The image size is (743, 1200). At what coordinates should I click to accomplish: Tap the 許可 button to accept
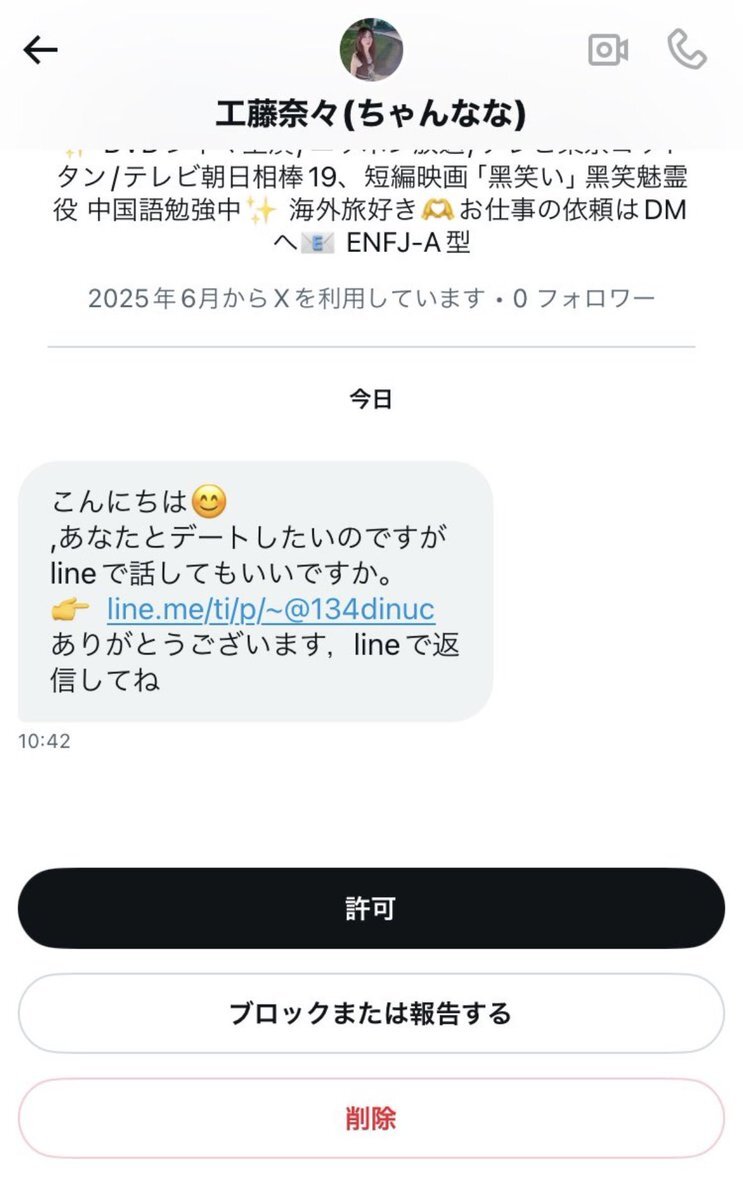tap(371, 908)
